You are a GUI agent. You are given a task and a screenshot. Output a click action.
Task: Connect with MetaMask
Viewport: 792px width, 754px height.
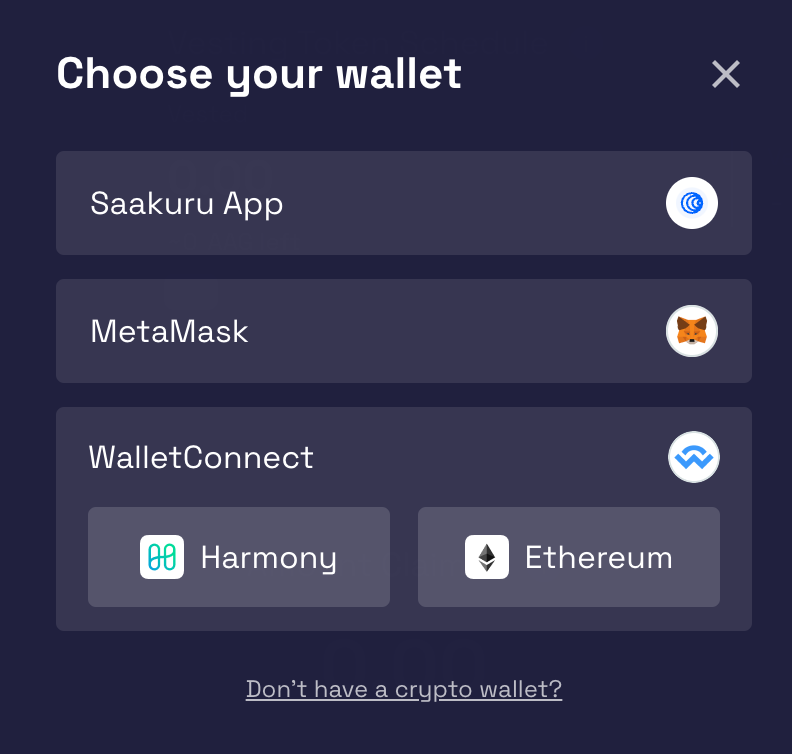tap(403, 331)
